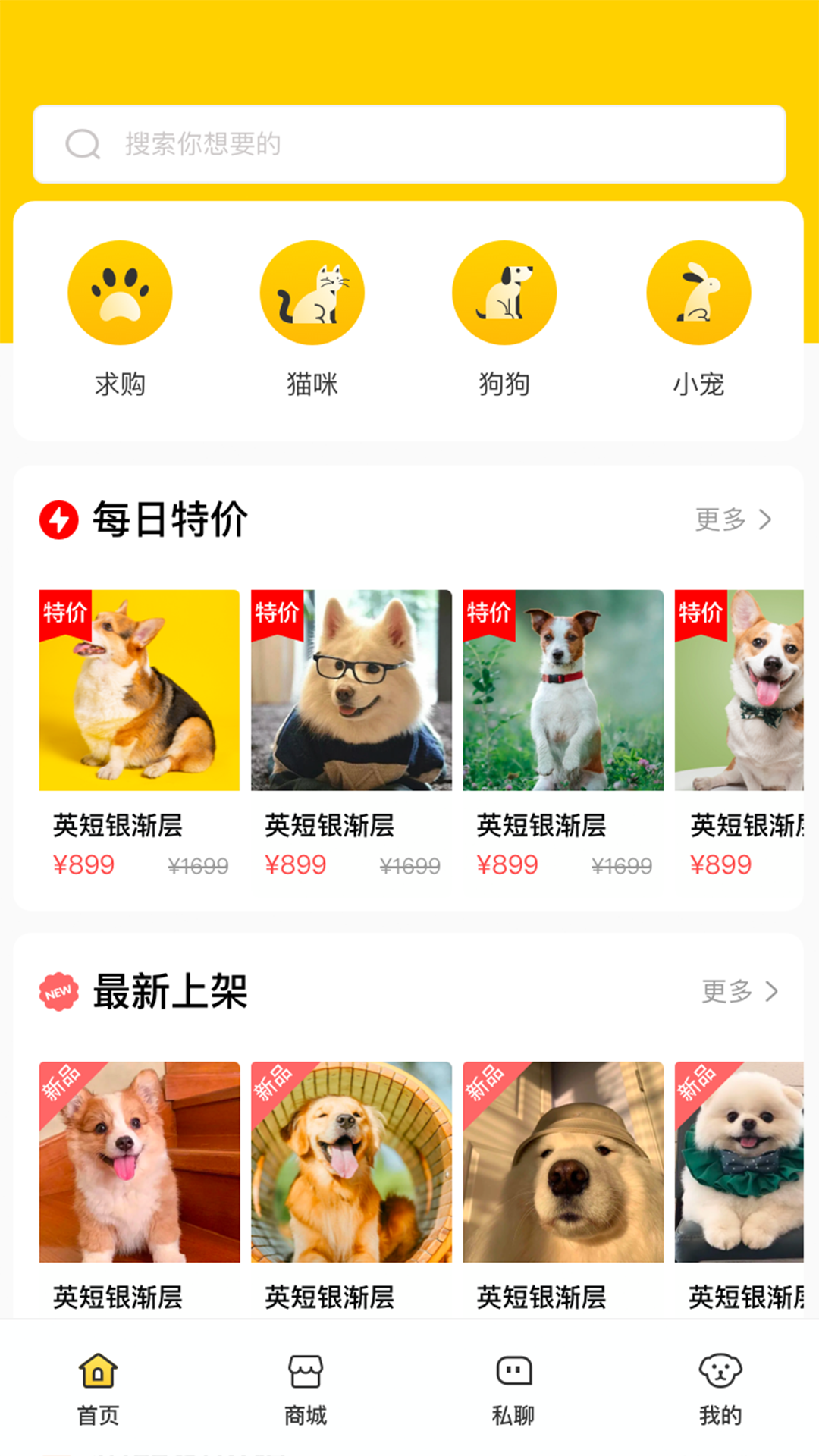
Task: Click the NEW badge beside 最新上架
Action: 57,990
